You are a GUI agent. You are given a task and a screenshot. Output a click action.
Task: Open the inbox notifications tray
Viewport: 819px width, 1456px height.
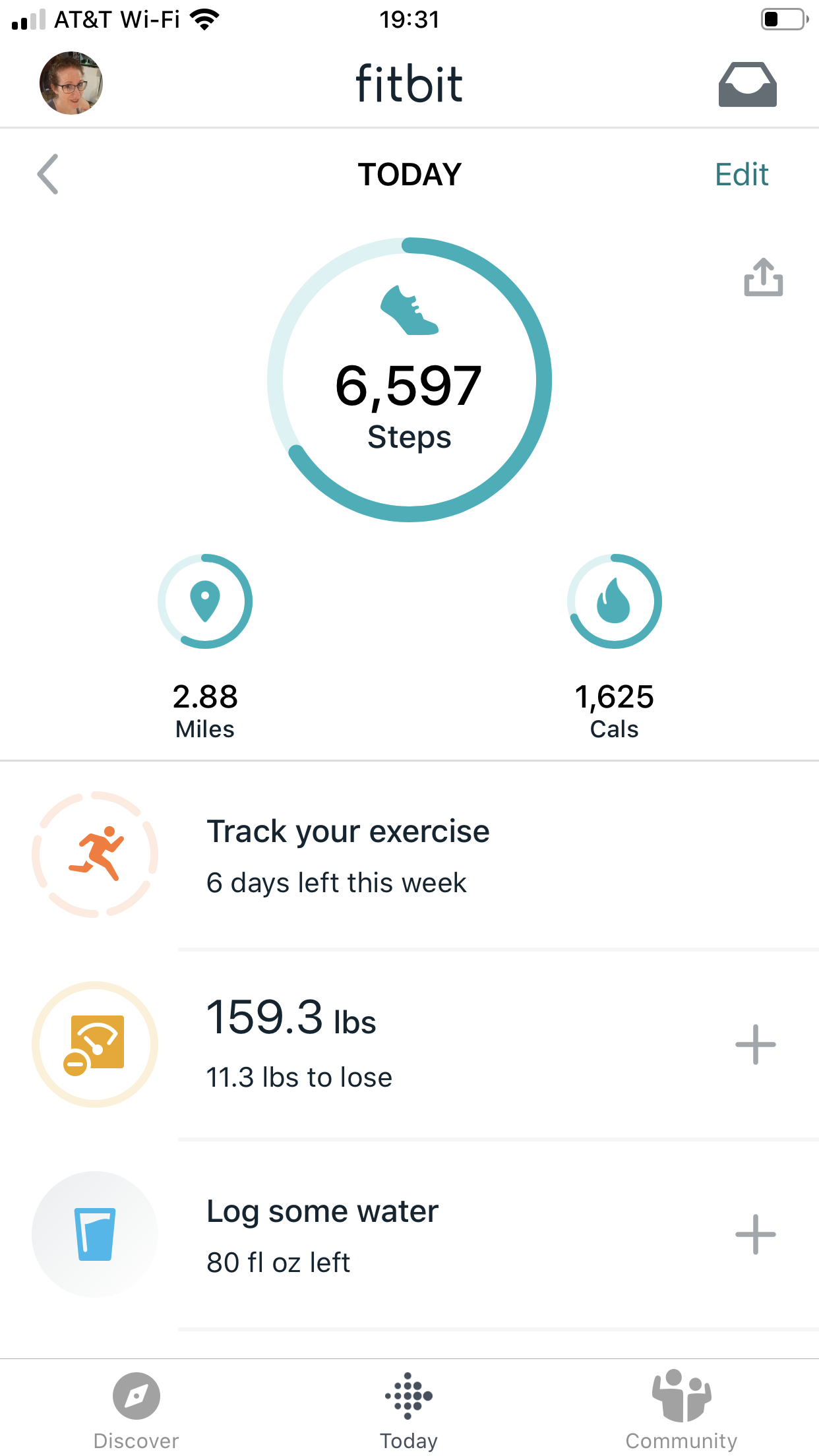click(x=747, y=84)
